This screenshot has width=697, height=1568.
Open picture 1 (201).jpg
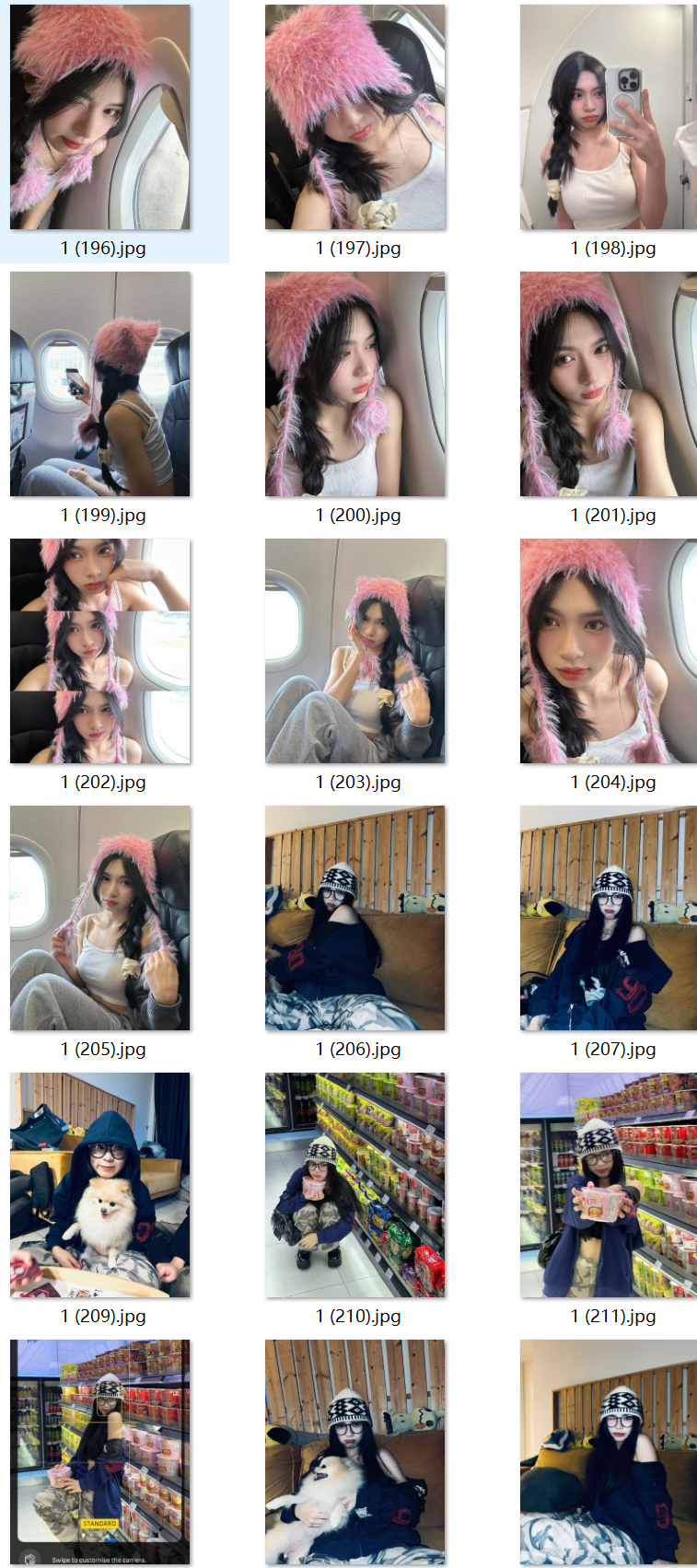point(609,384)
